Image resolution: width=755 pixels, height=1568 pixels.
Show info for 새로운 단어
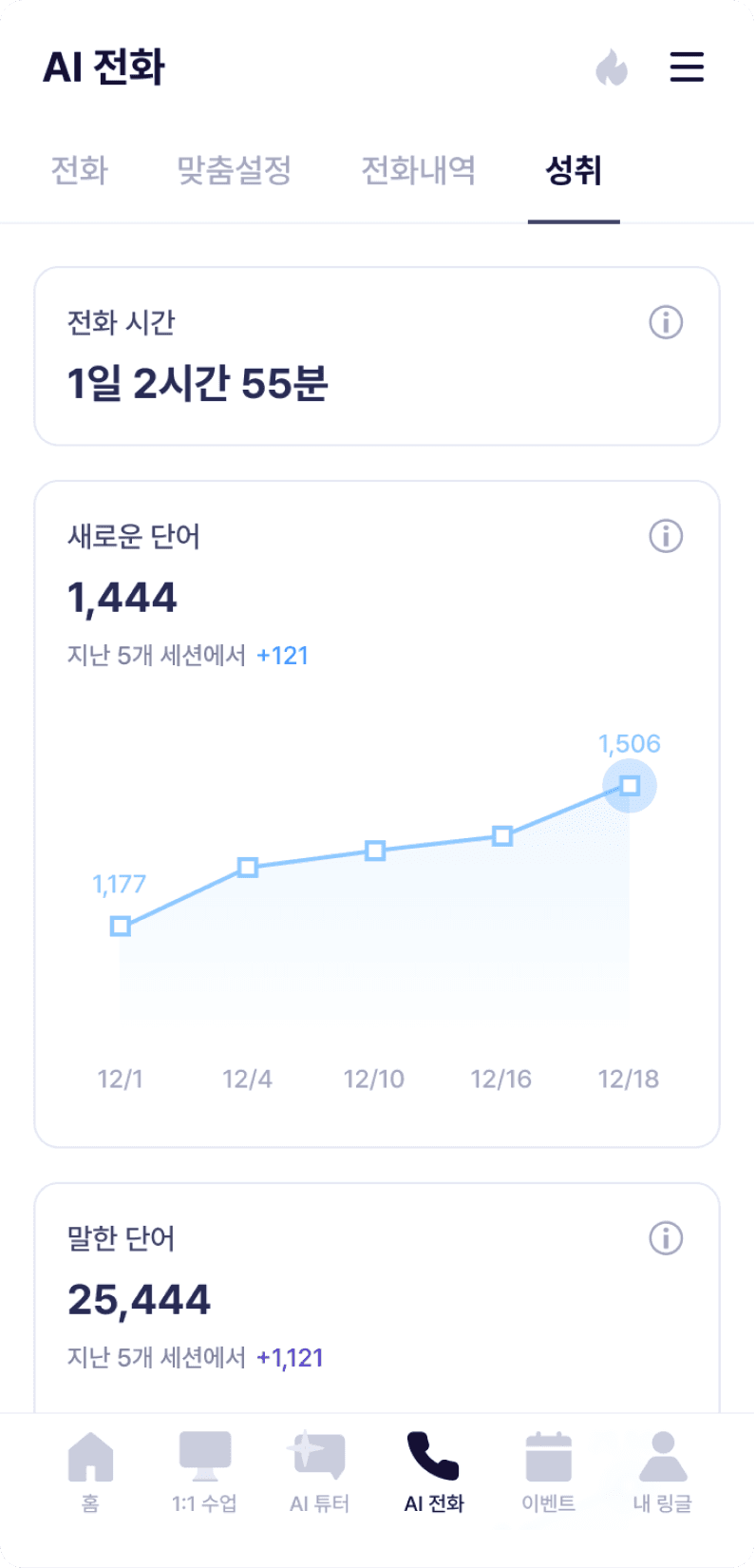point(666,536)
